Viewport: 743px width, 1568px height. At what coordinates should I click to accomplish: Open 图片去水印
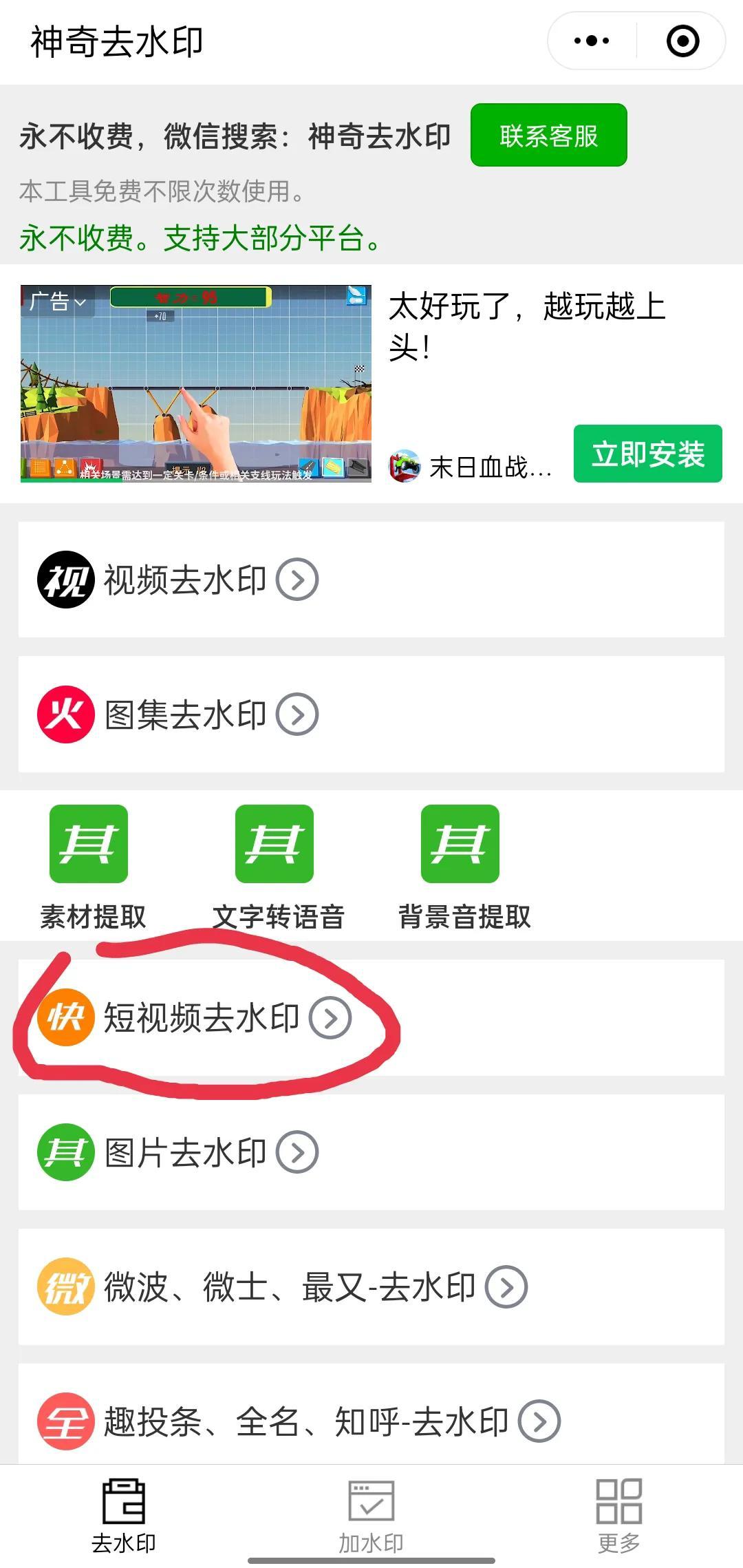click(186, 1152)
